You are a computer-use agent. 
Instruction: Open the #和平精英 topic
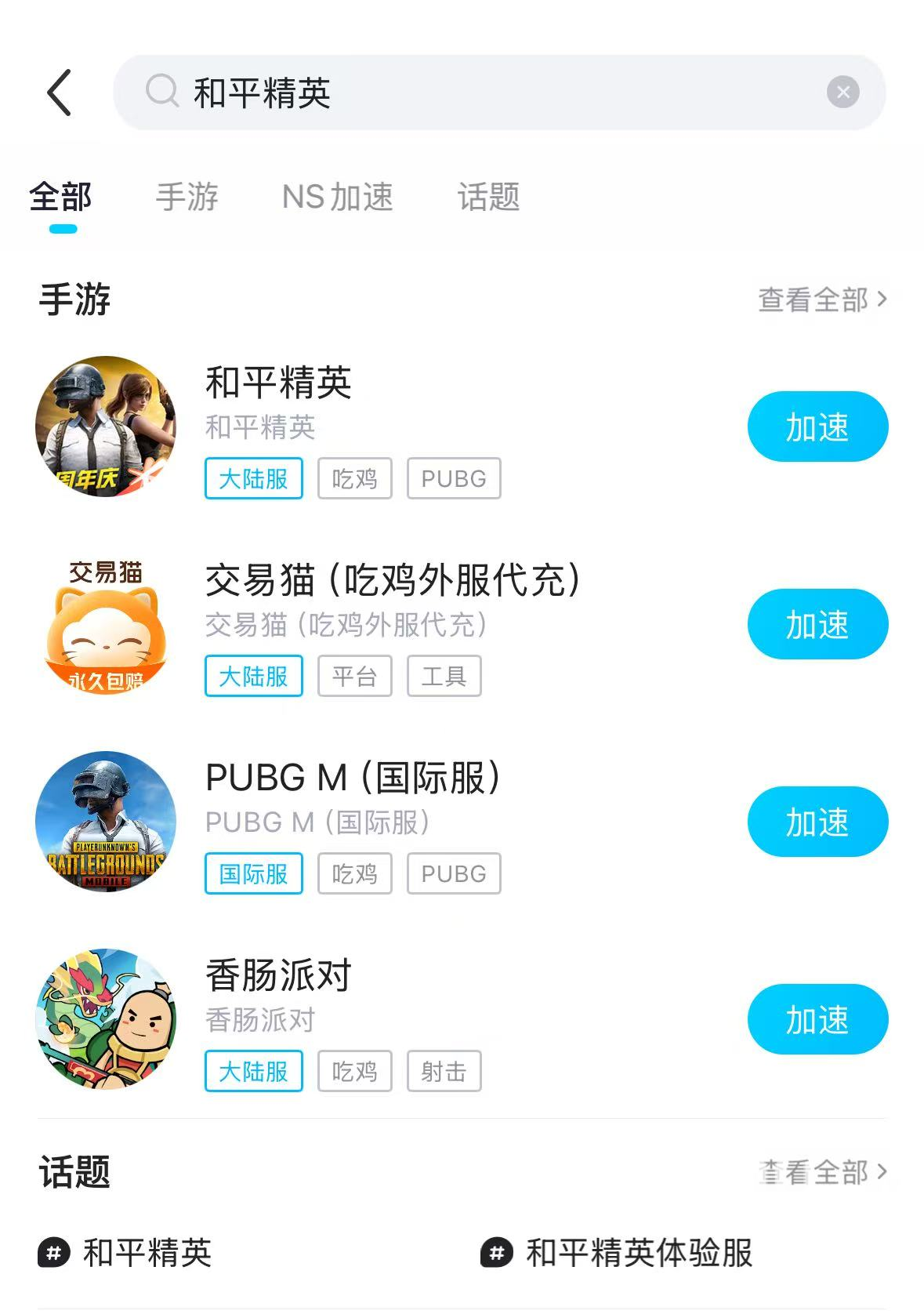click(125, 1253)
